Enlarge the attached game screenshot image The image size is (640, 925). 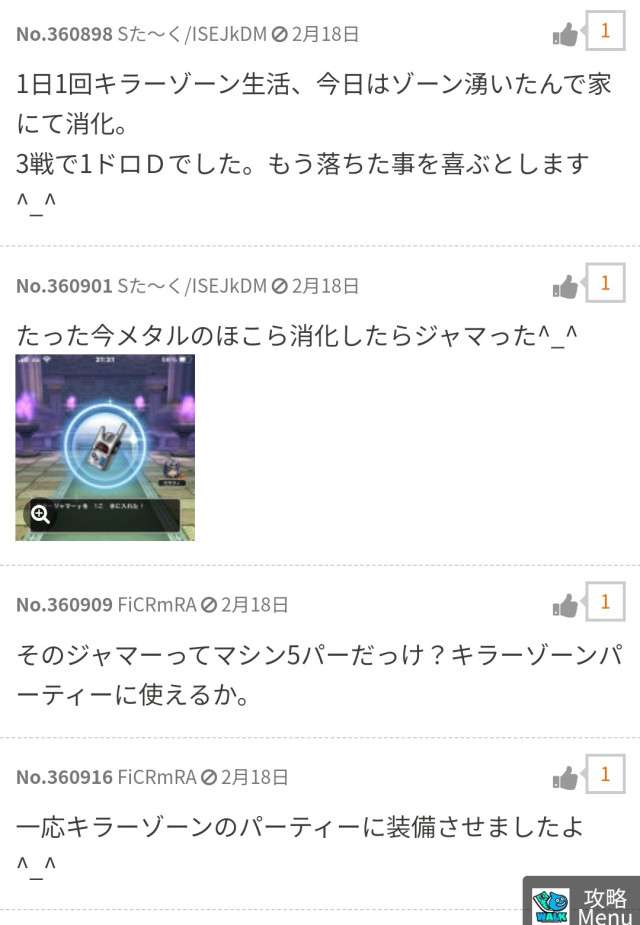(41, 514)
